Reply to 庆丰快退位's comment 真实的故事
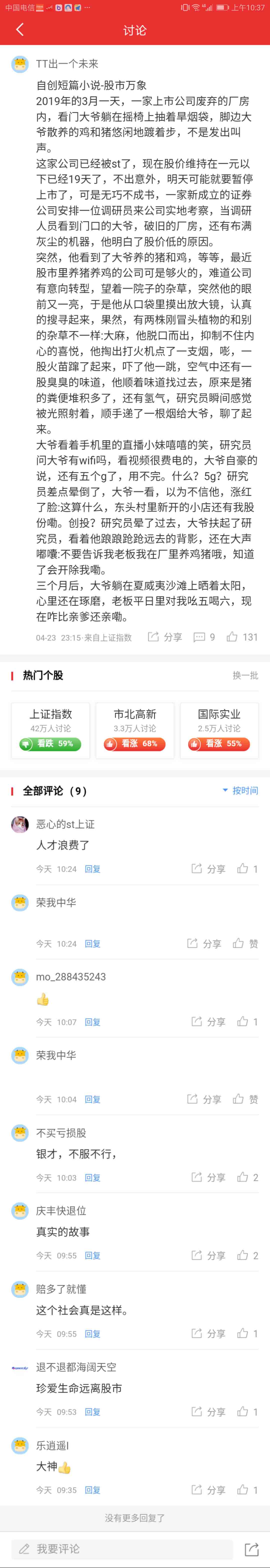This screenshot has height=1568, width=270. point(92,1255)
